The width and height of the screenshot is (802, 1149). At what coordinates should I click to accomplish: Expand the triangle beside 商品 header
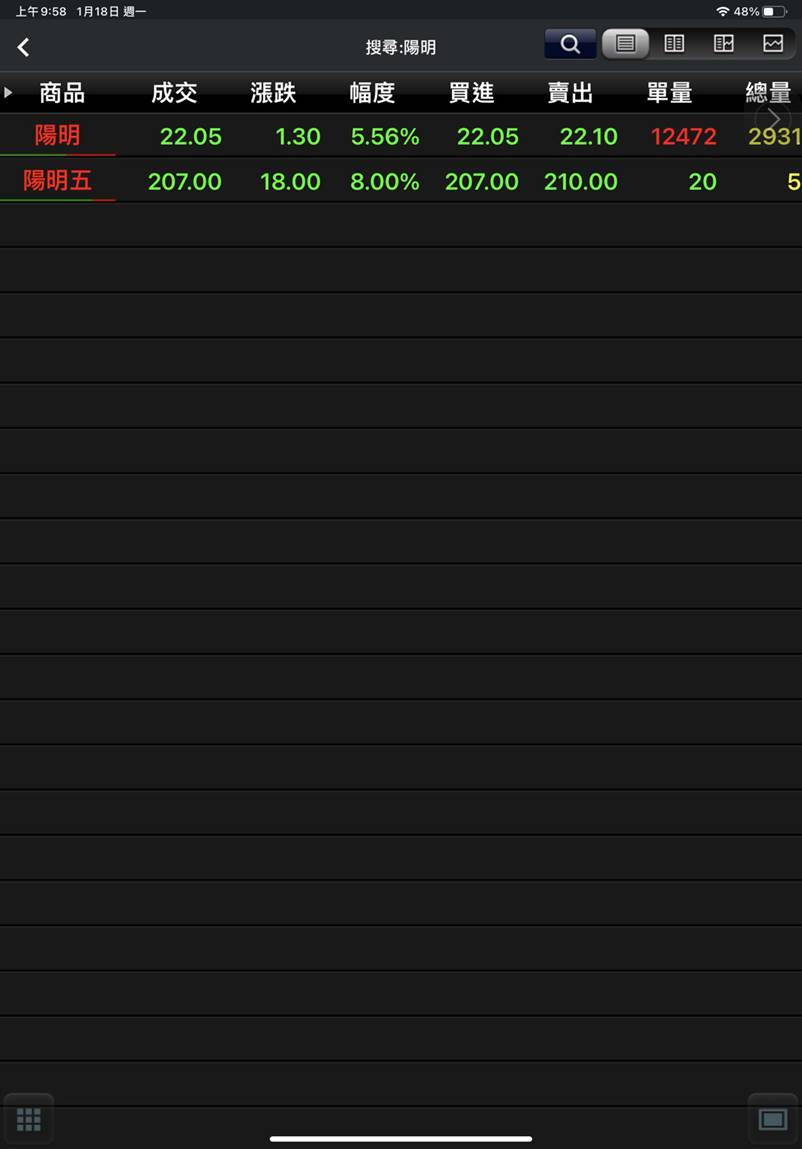[x=9, y=93]
